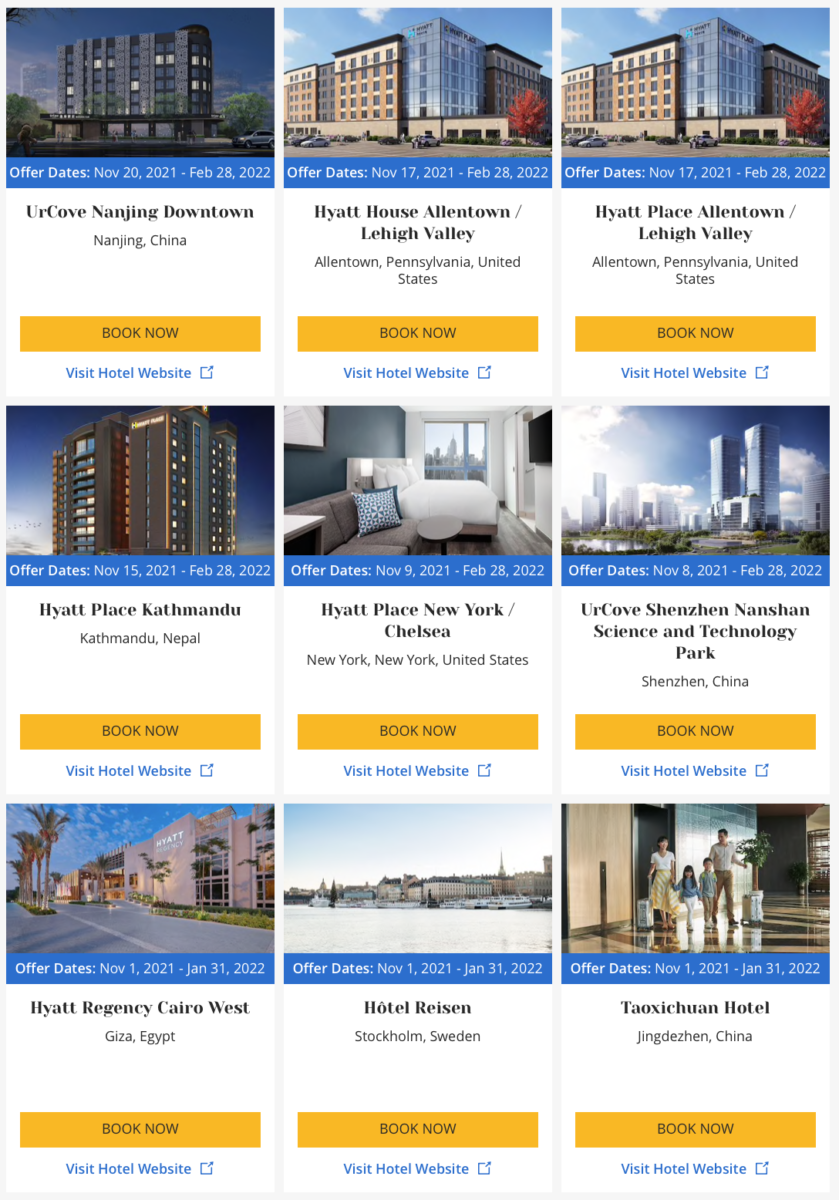Screen dimensions: 839x1200
Task: Book Hyatt Place New York / Chelsea
Action: tap(417, 731)
